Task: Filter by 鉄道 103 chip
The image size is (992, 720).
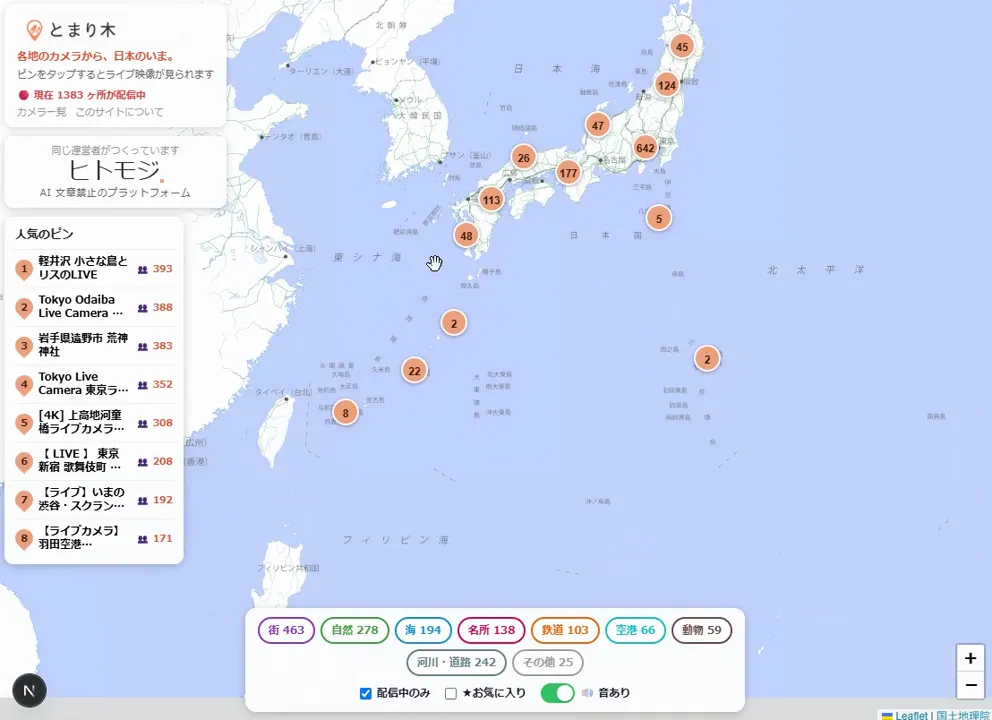Action: (565, 630)
